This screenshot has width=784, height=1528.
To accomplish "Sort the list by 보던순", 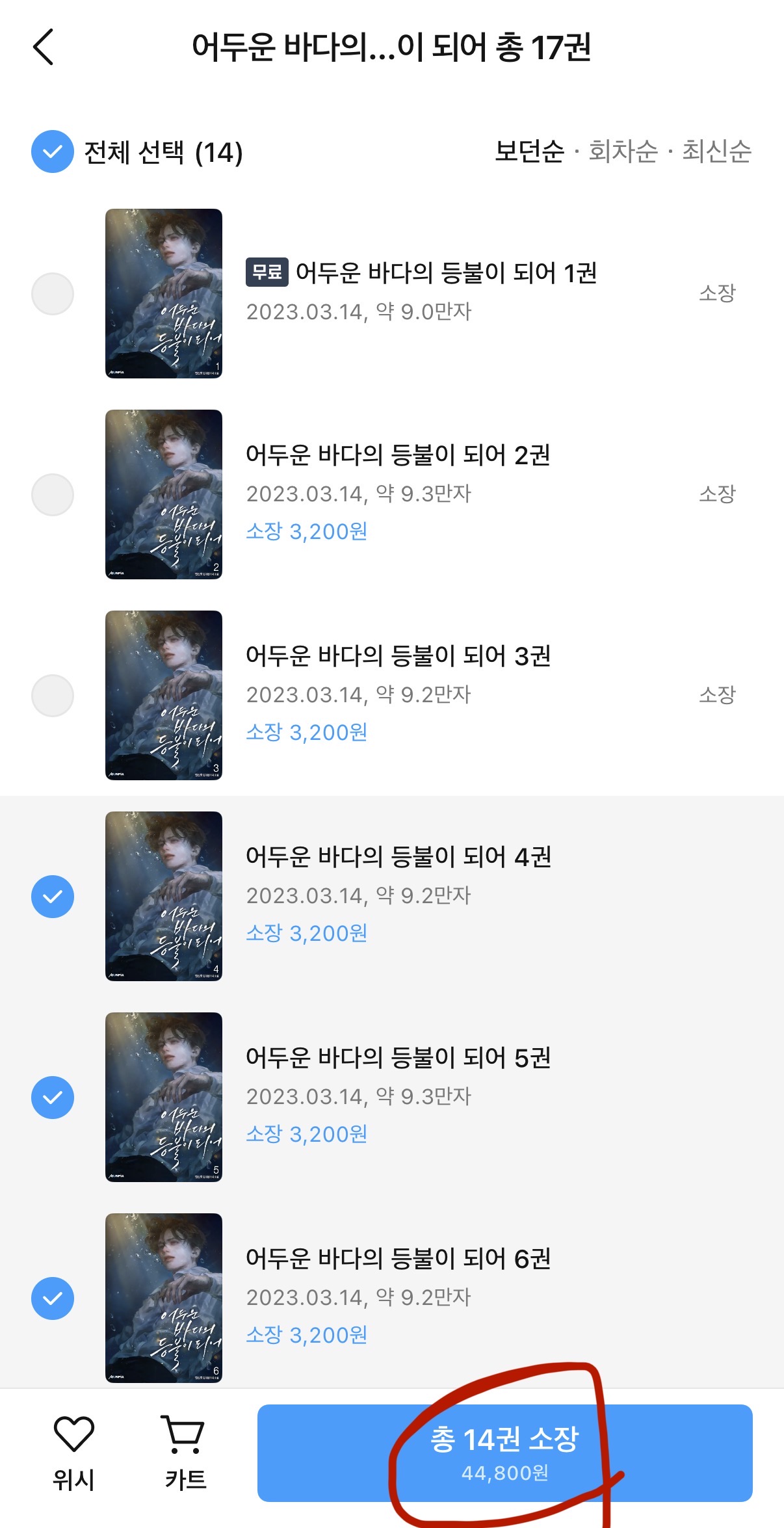I will (529, 151).
